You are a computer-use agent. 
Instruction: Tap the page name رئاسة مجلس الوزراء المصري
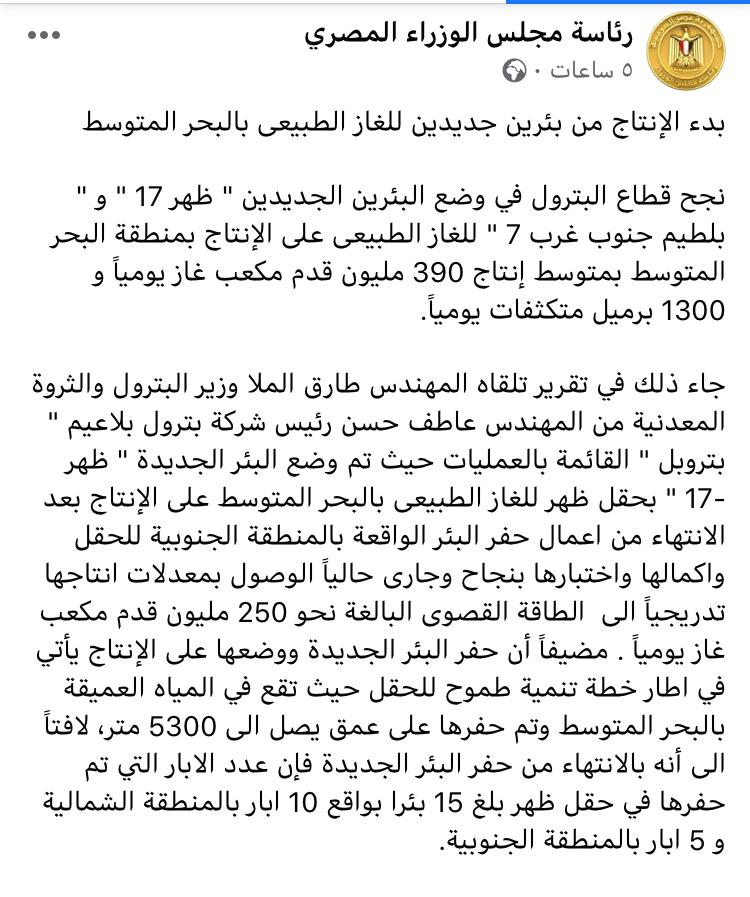(x=470, y=35)
